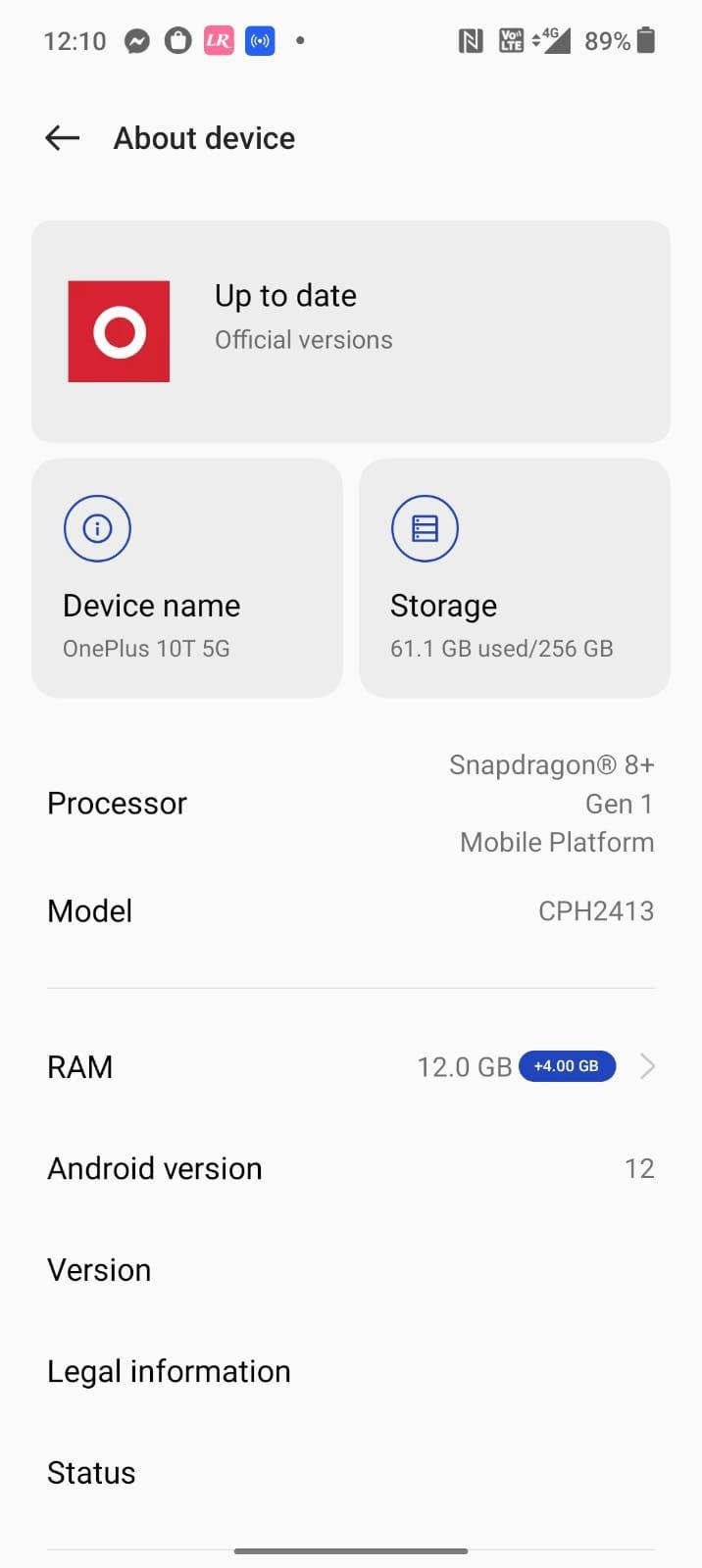This screenshot has height=1568, width=702.
Task: Open the Status row
Action: 350,1473
